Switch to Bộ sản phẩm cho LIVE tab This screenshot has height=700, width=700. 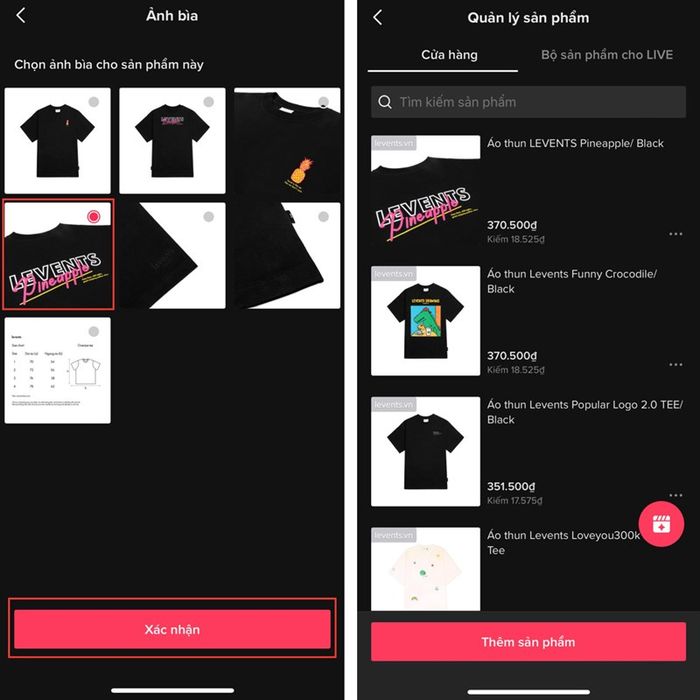pyautogui.click(x=606, y=55)
